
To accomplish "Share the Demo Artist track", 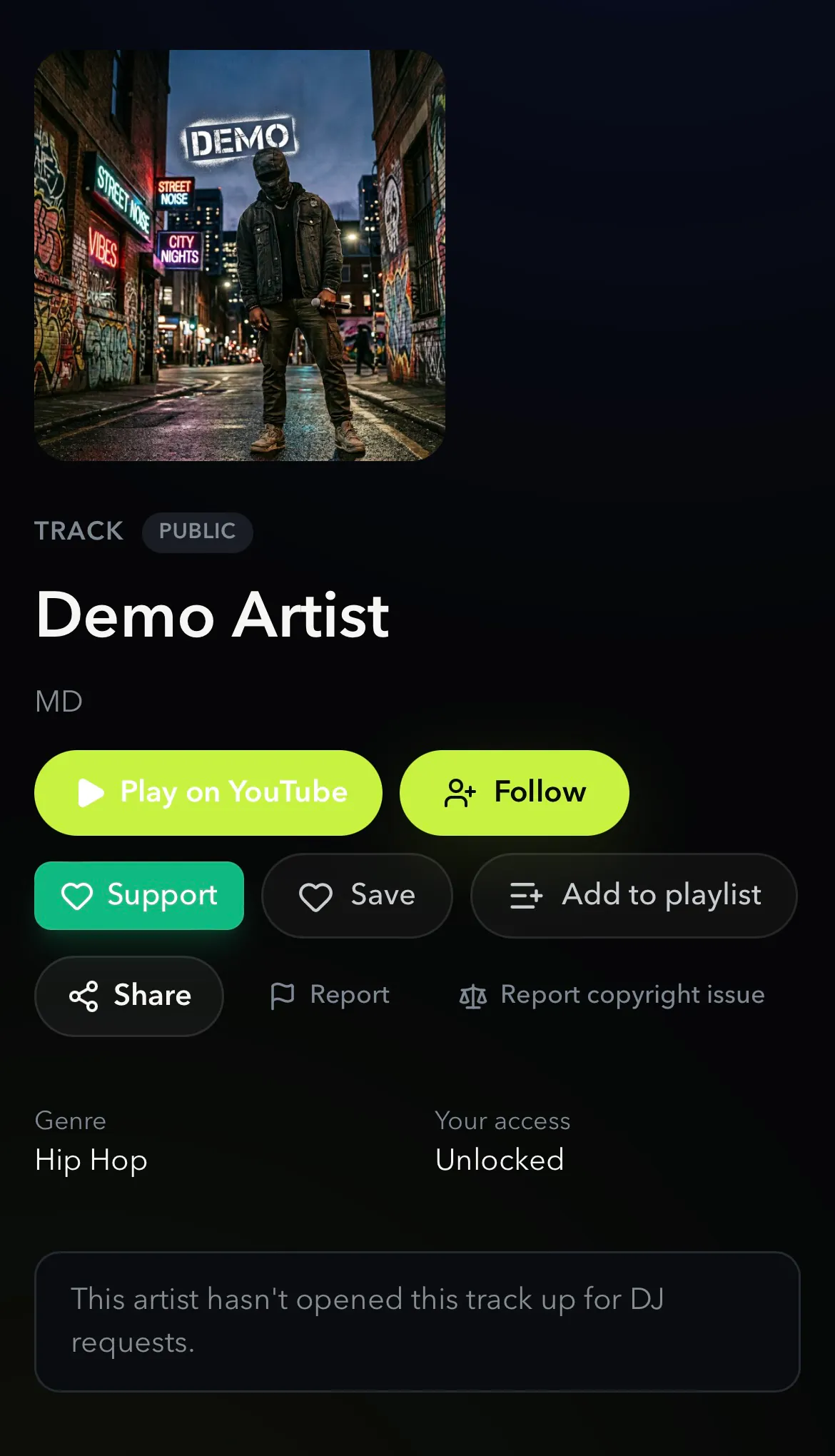I will coord(129,996).
